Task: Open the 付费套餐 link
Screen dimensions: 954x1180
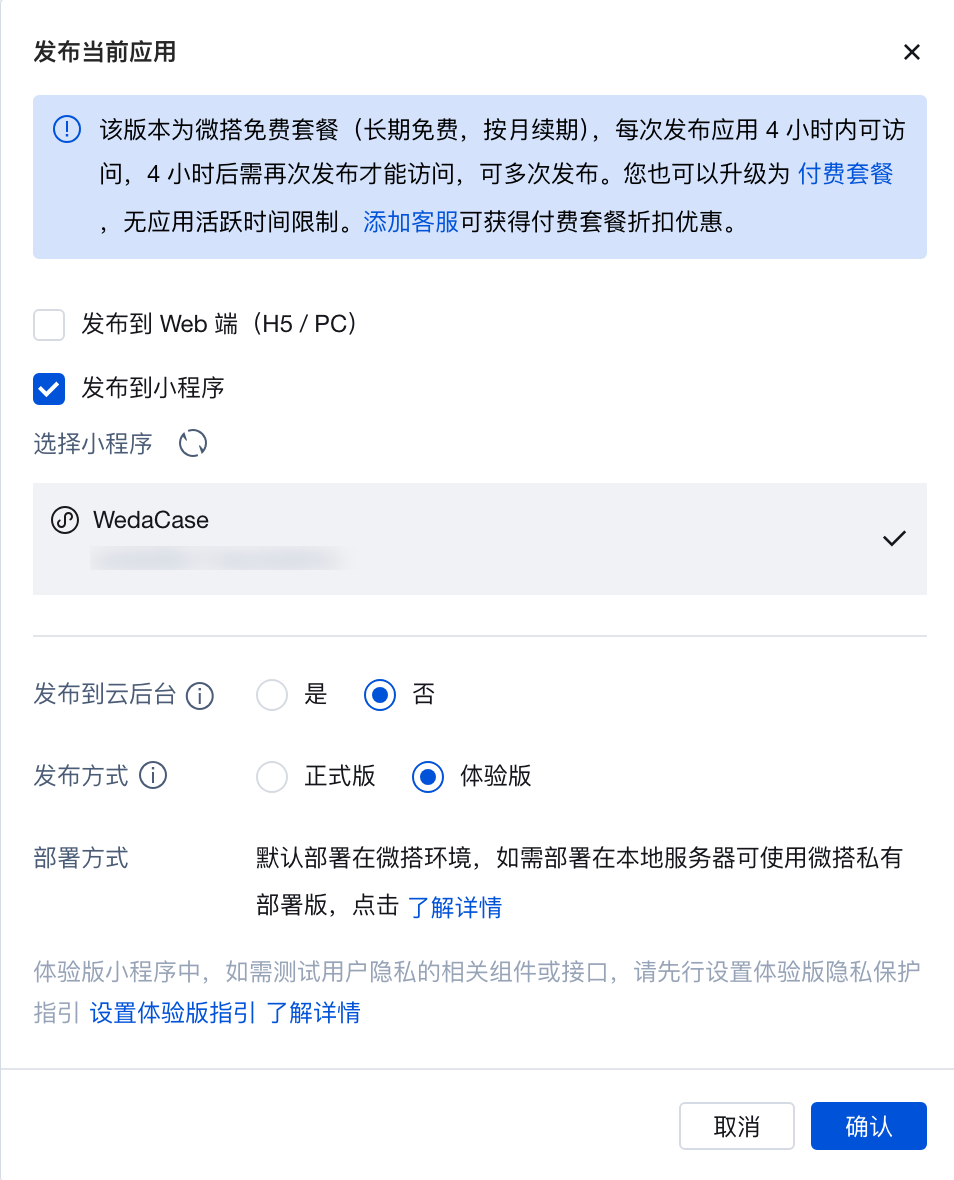Action: pos(845,175)
